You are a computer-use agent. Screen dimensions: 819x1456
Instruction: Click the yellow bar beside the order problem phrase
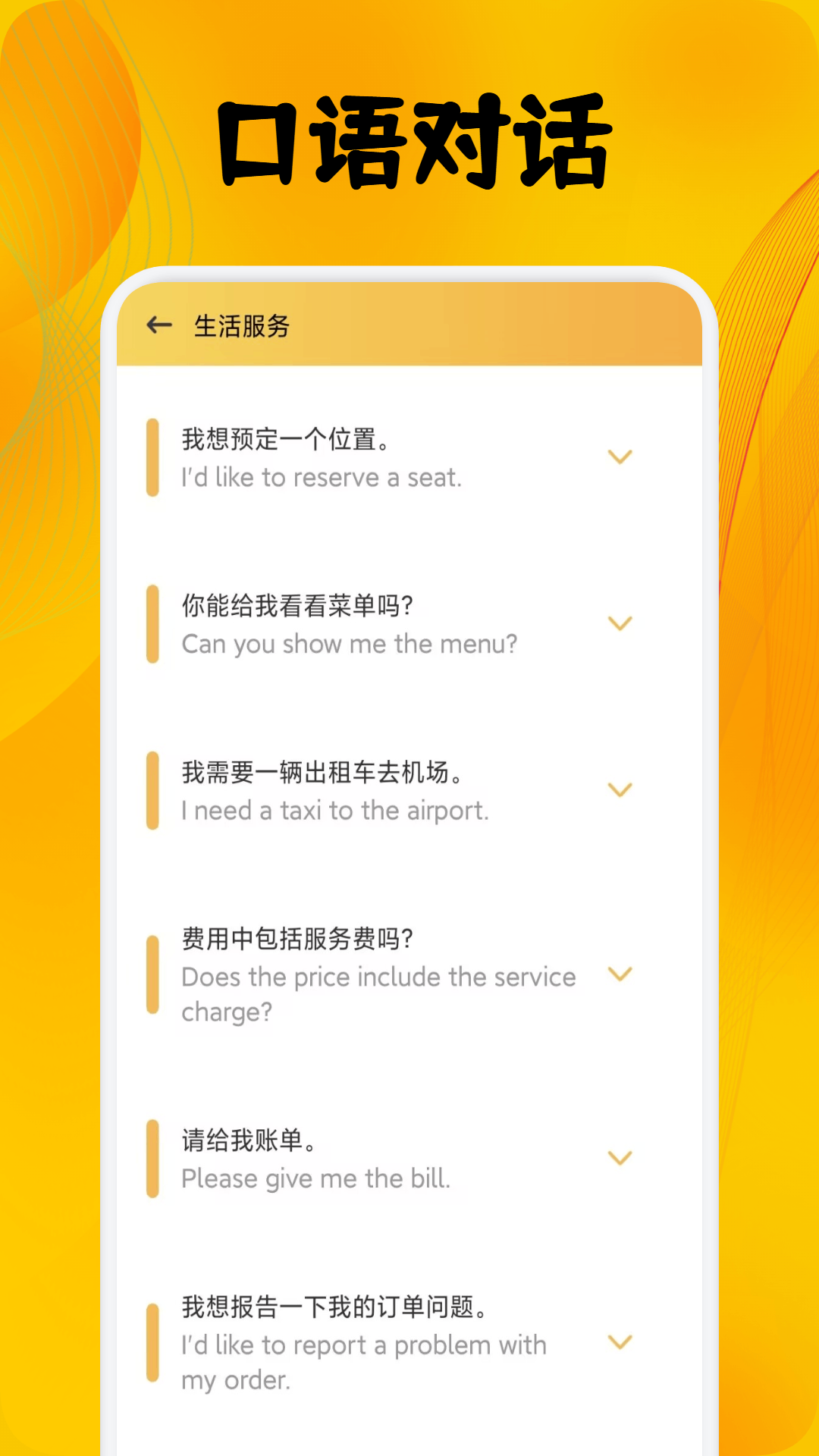point(153,1341)
